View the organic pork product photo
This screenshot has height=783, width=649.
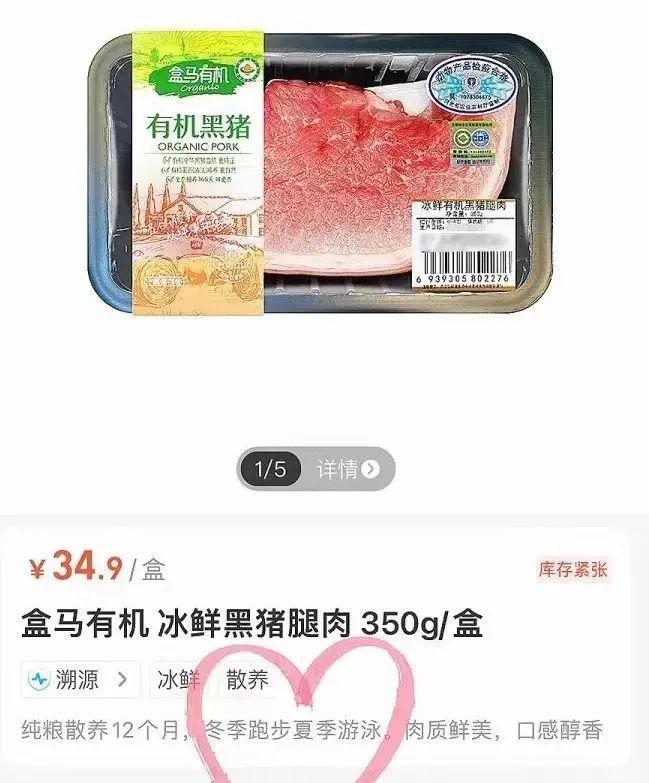coord(325,175)
